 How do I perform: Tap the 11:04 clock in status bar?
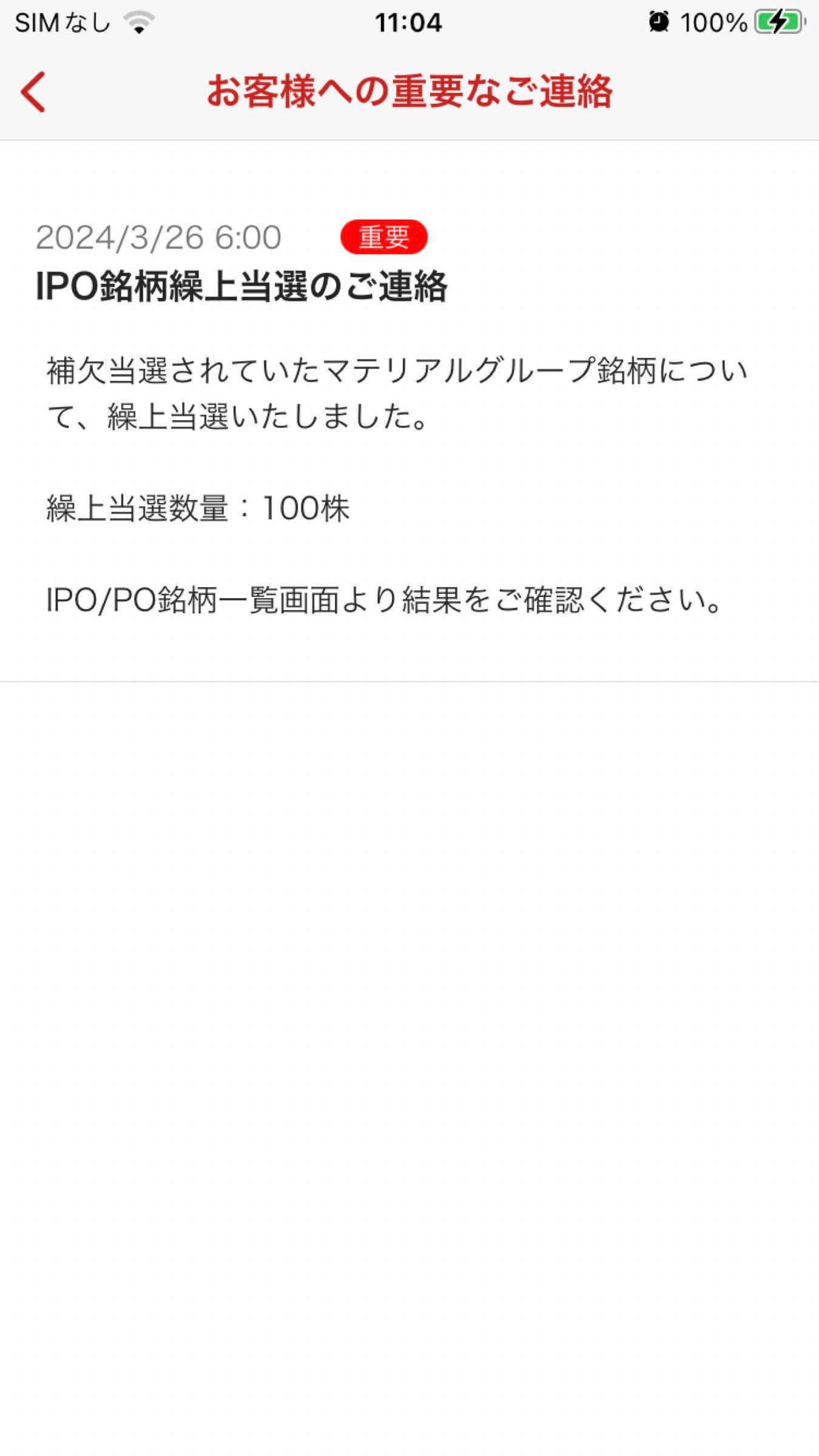point(409,22)
